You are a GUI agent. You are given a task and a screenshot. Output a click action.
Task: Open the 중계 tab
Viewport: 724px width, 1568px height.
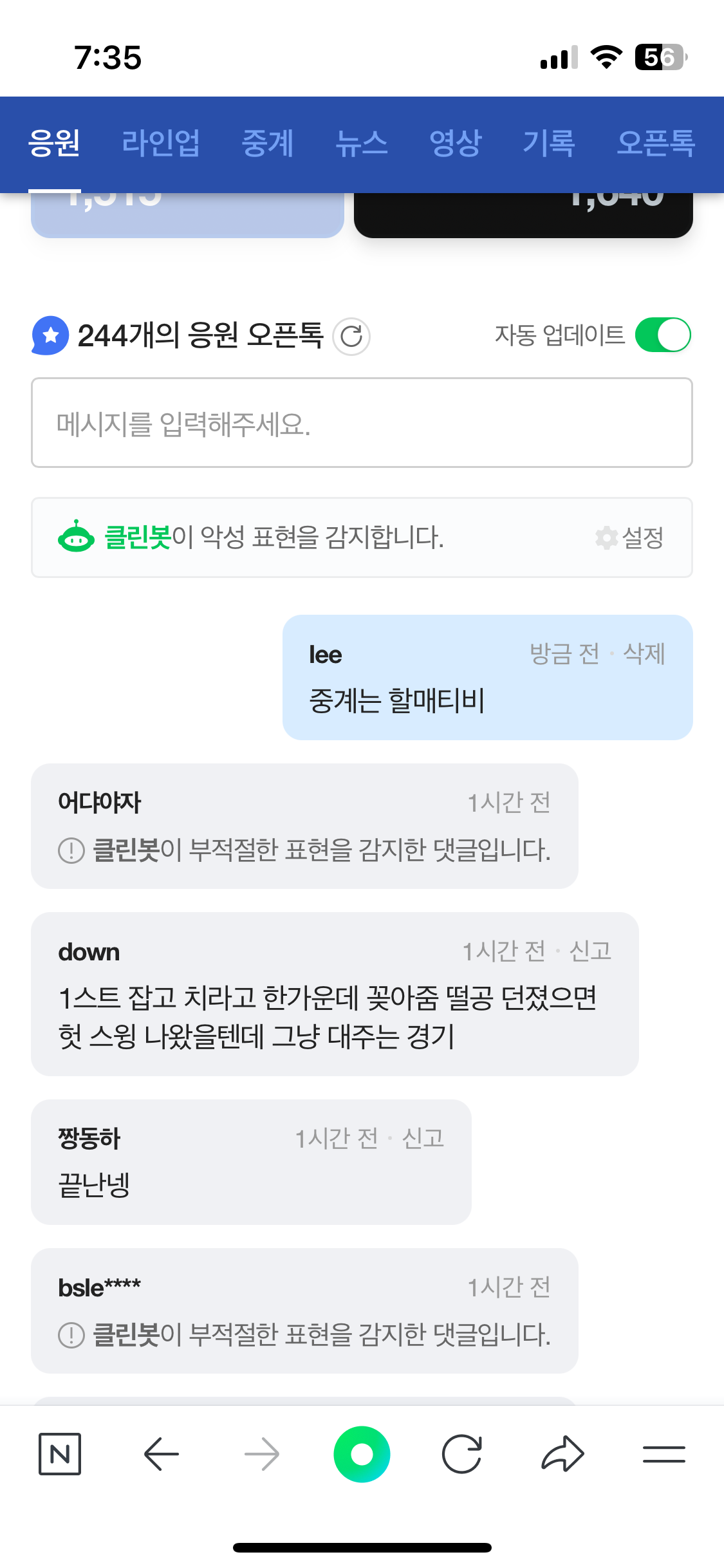coord(267,143)
